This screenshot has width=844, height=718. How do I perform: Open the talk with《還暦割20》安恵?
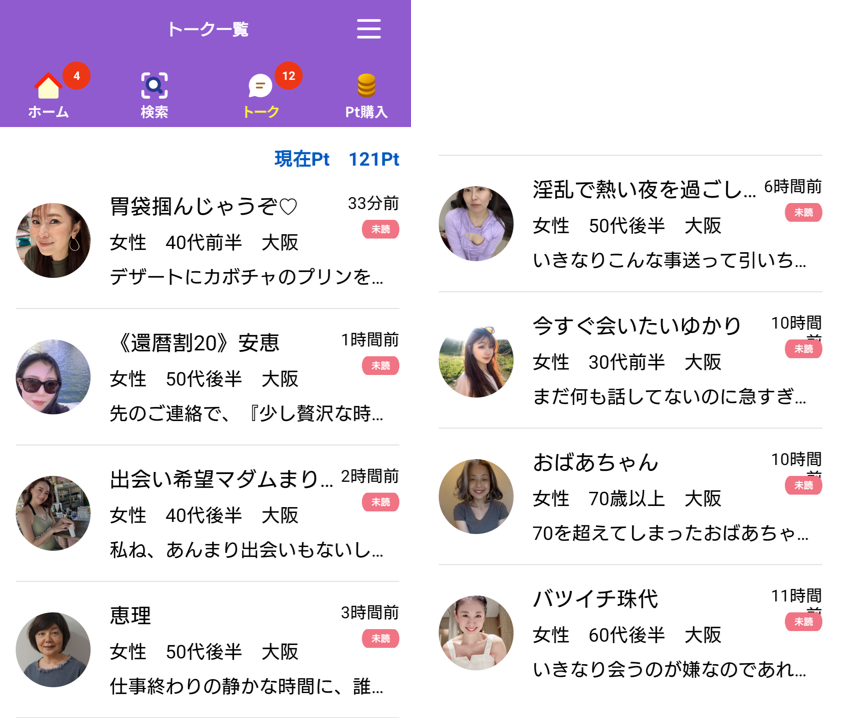[x=207, y=377]
